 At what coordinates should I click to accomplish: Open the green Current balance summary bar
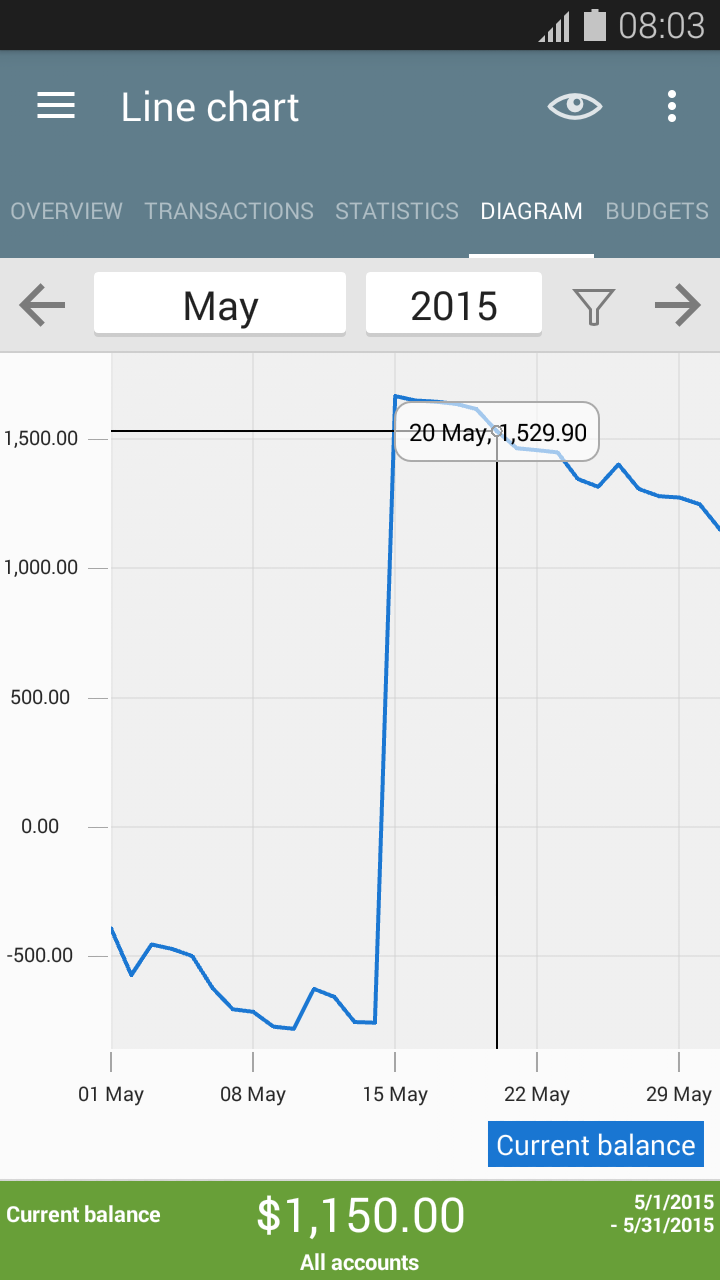pyautogui.click(x=360, y=1230)
